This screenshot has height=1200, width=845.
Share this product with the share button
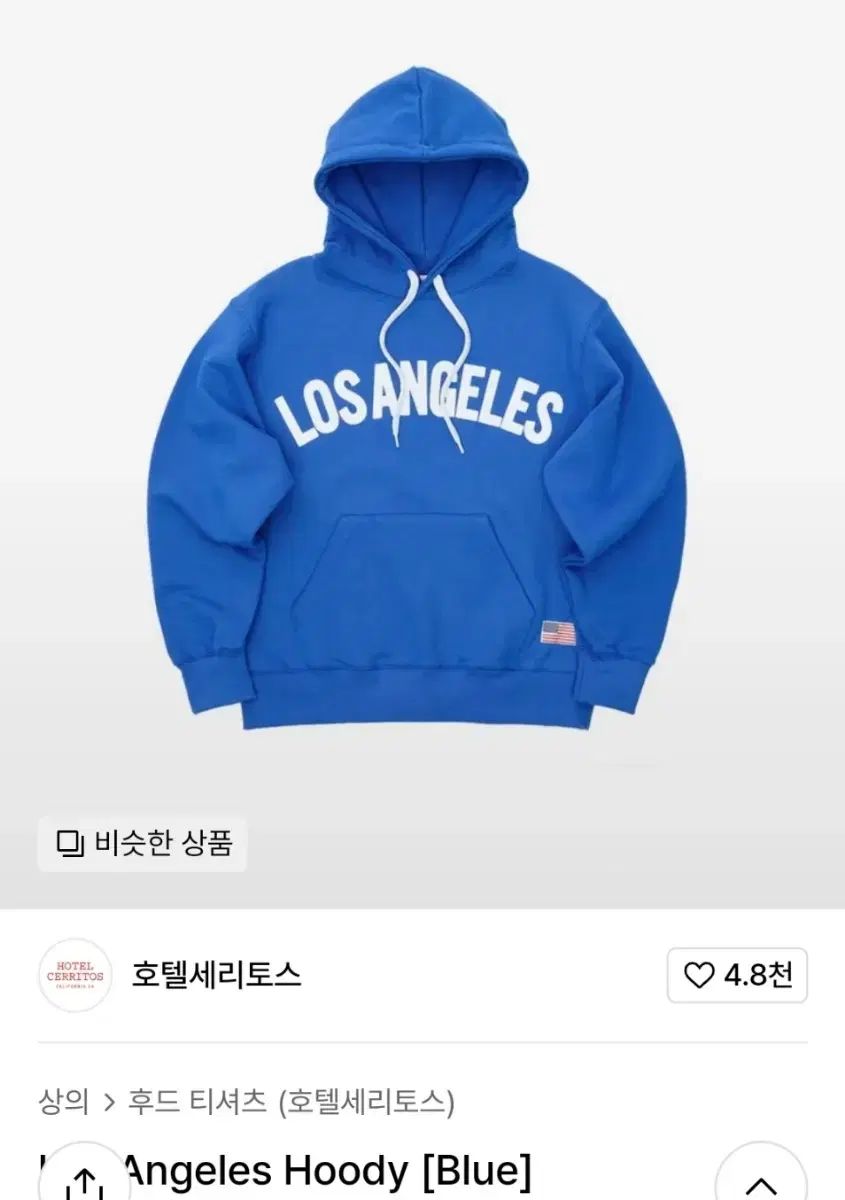(x=85, y=1180)
